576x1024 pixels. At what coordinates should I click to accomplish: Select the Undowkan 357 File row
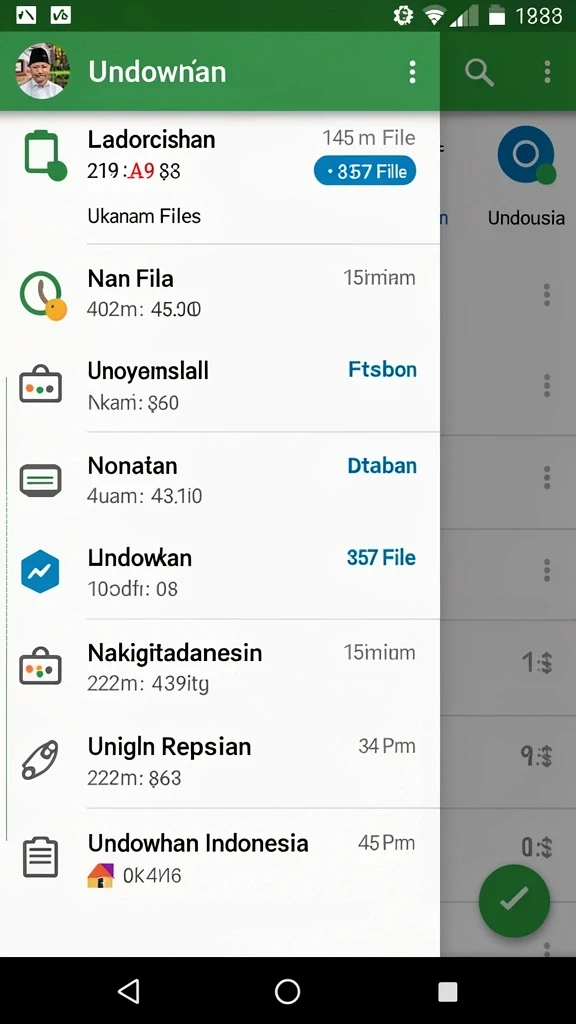(x=220, y=572)
